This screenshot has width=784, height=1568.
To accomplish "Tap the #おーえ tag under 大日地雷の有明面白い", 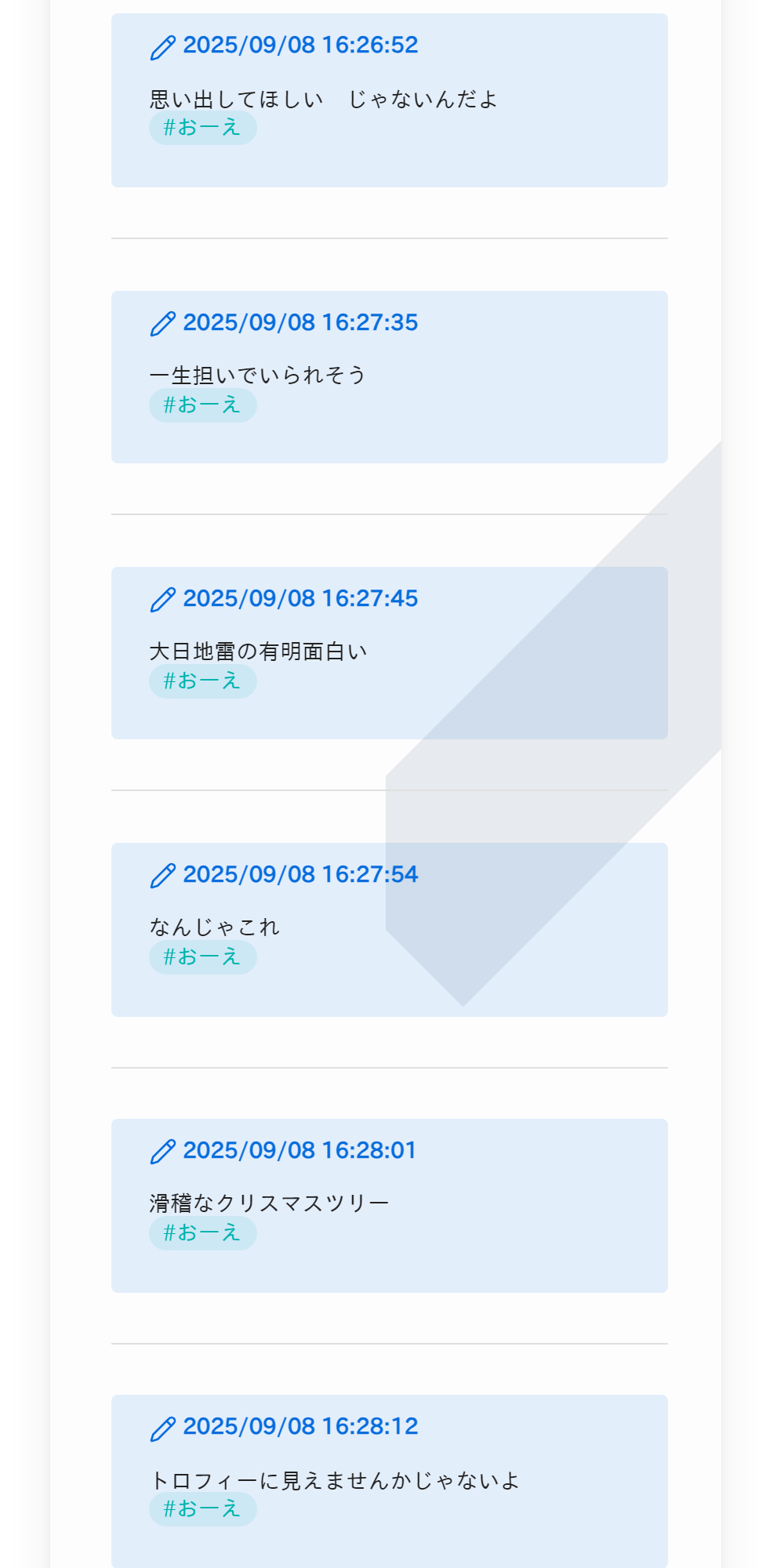I will (203, 681).
